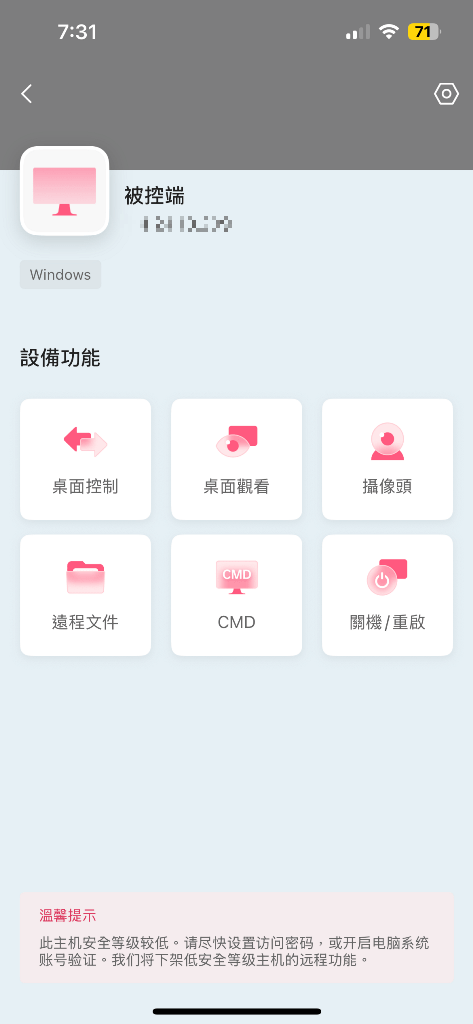Open 桌面觀看 desktop viewing
Screen dimensions: 473x1024
point(236,459)
